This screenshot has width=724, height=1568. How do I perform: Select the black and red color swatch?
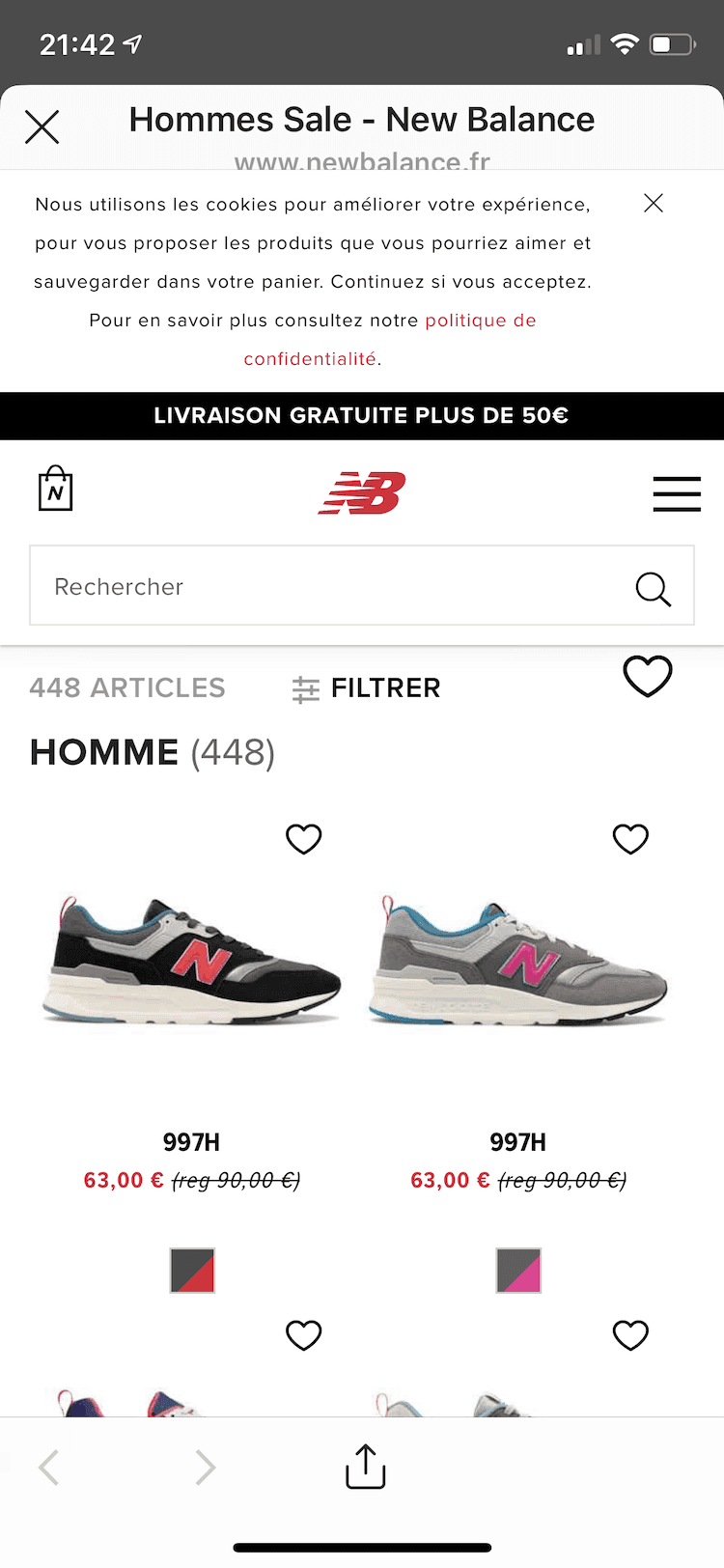coord(192,1270)
